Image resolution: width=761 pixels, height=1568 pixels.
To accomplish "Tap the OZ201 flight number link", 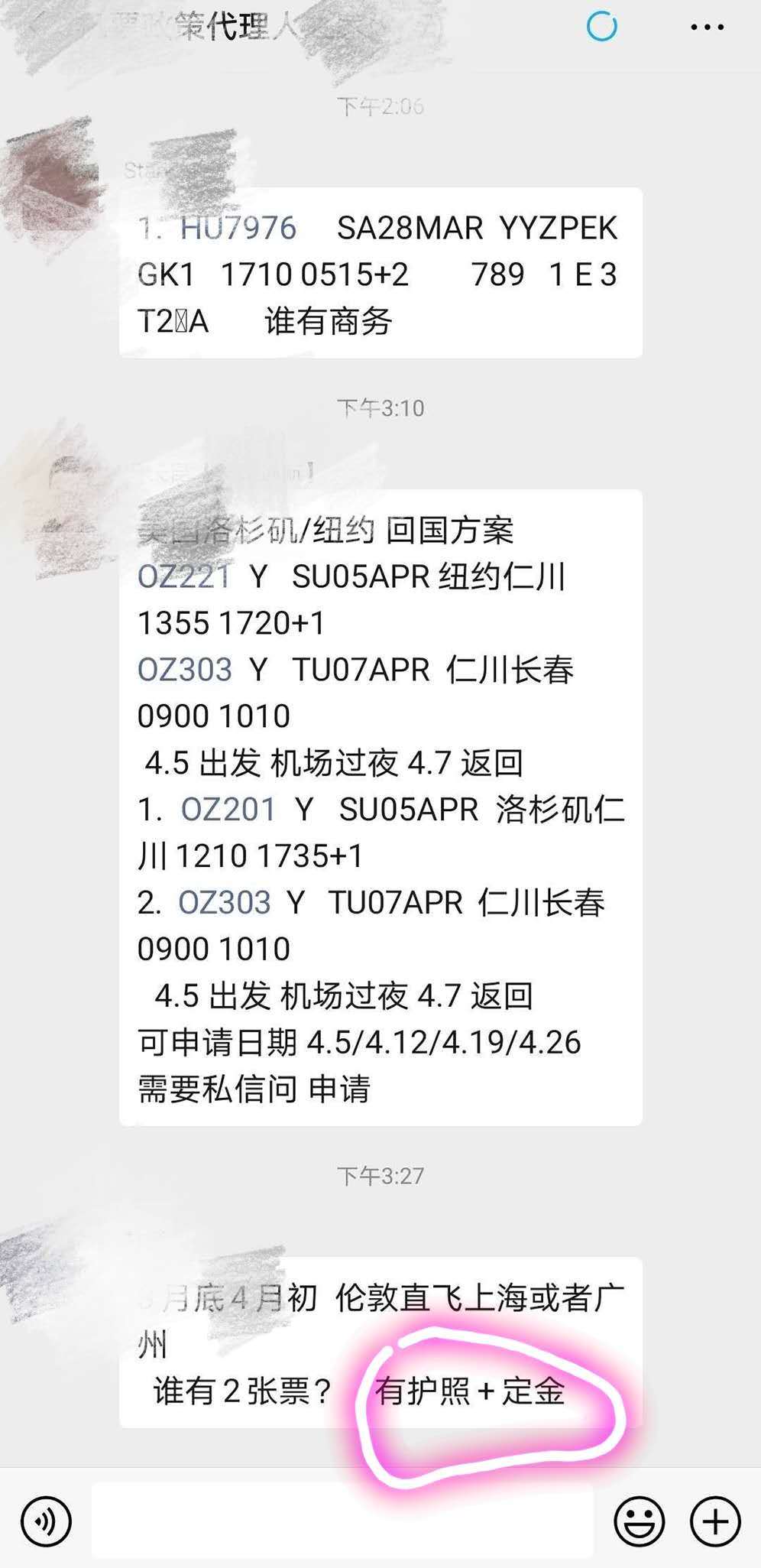I will coord(228,809).
